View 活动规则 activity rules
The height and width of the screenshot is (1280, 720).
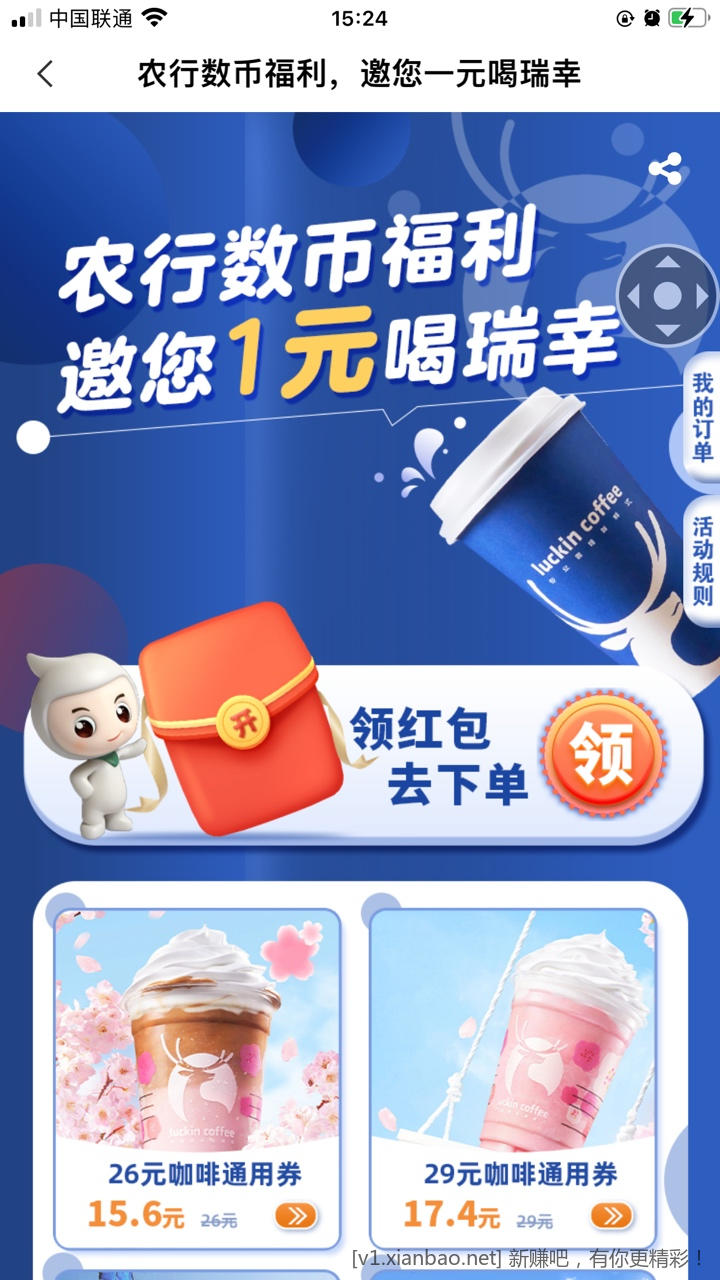(702, 560)
